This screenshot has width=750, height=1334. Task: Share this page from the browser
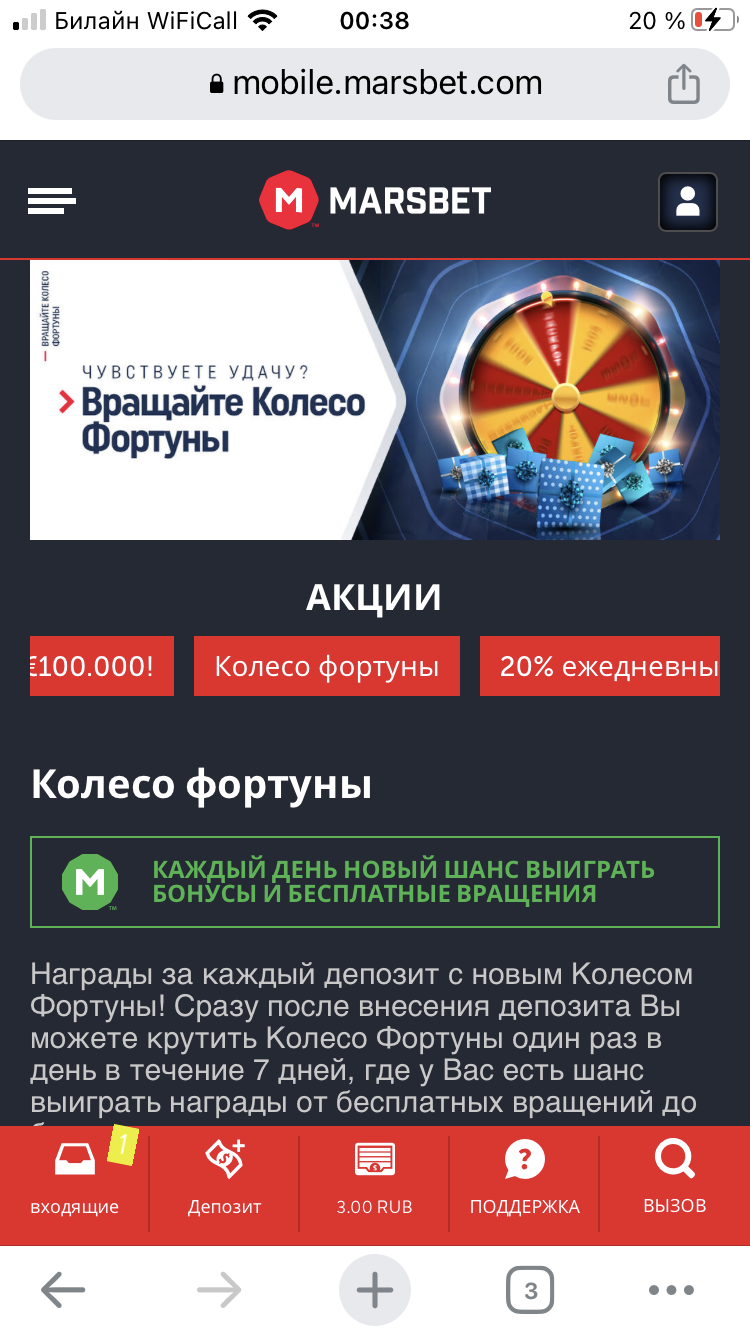(x=683, y=84)
